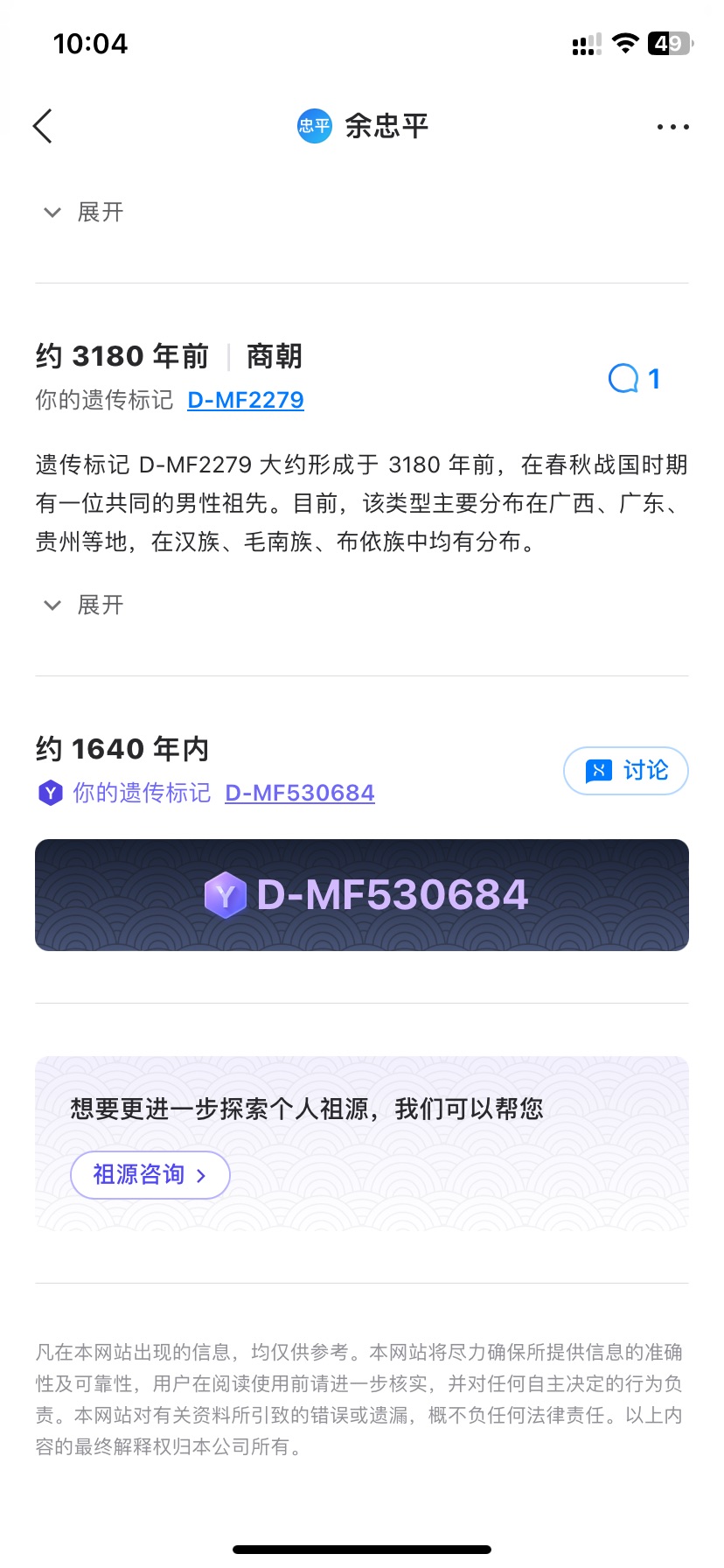The height and width of the screenshot is (1568, 724).
Task: View the comment on the 商朝 entry
Action: tap(634, 379)
